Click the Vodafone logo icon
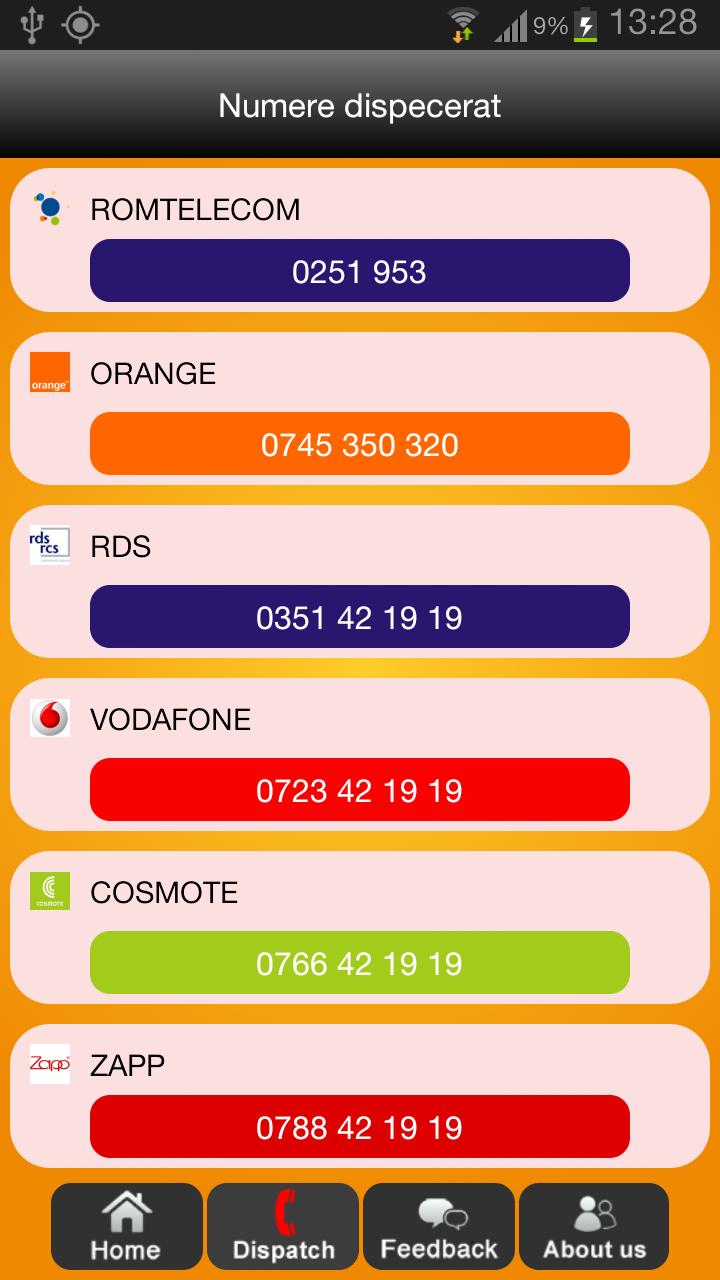The image size is (720, 1280). (48, 718)
